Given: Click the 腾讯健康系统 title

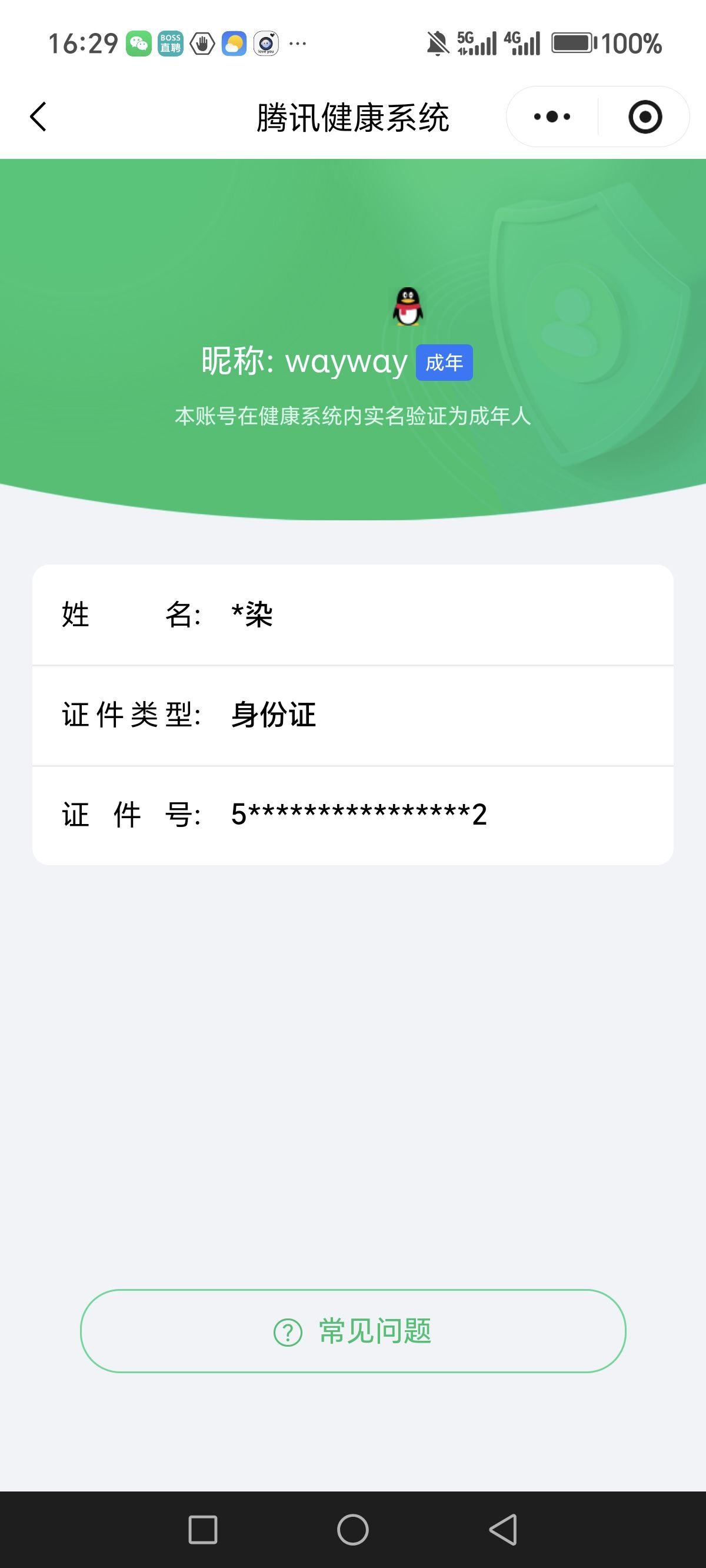Looking at the screenshot, I should pos(353,118).
